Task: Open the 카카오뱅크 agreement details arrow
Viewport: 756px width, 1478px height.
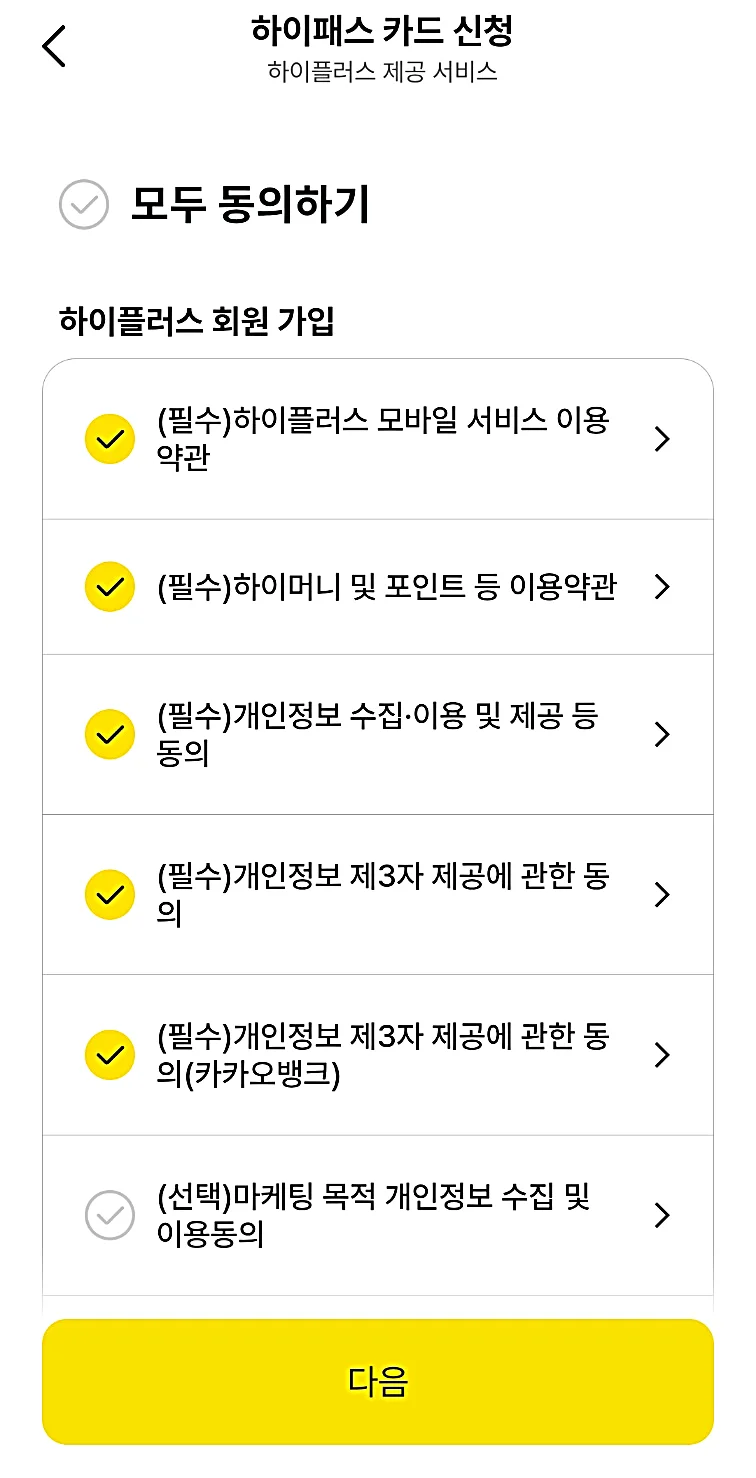Action: [661, 1055]
